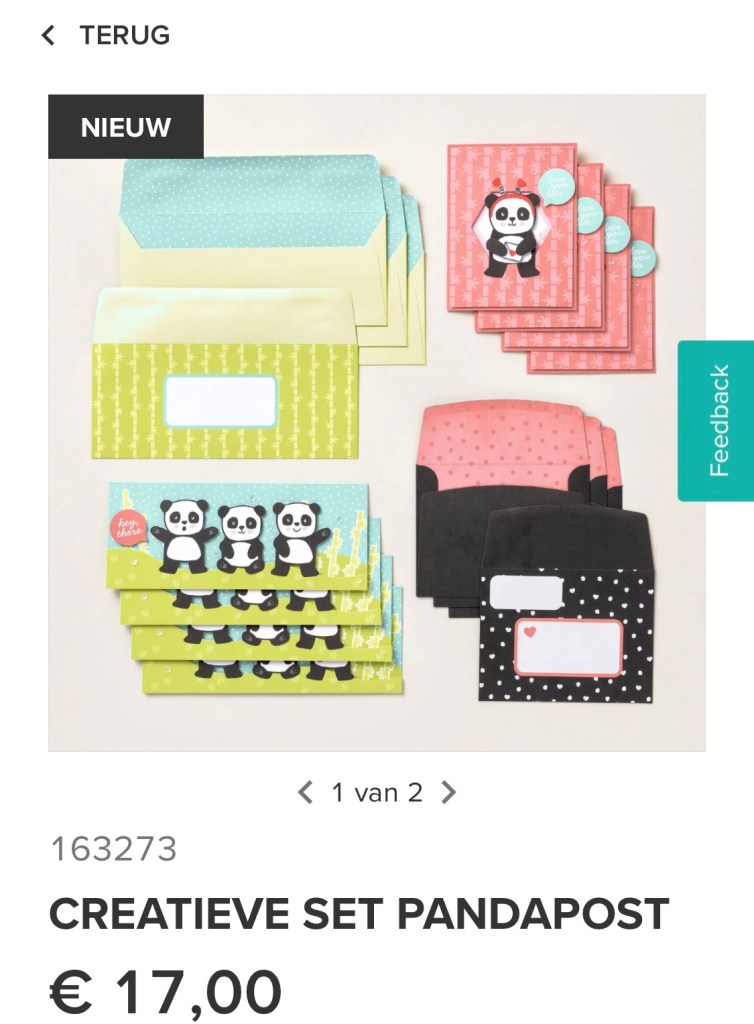Show the next product image

click(x=449, y=793)
